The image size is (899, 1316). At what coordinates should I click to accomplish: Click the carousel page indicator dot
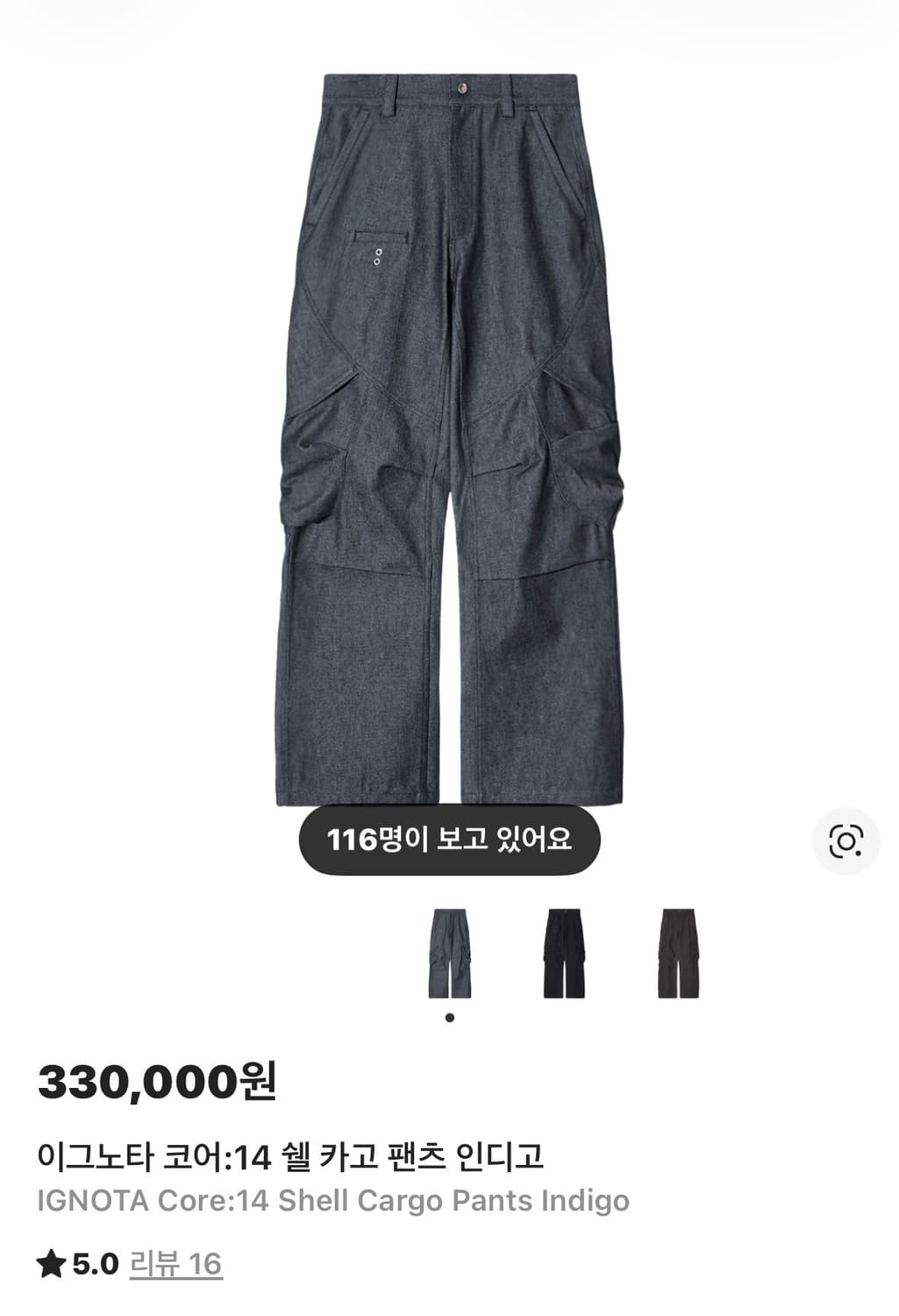pos(450,1016)
